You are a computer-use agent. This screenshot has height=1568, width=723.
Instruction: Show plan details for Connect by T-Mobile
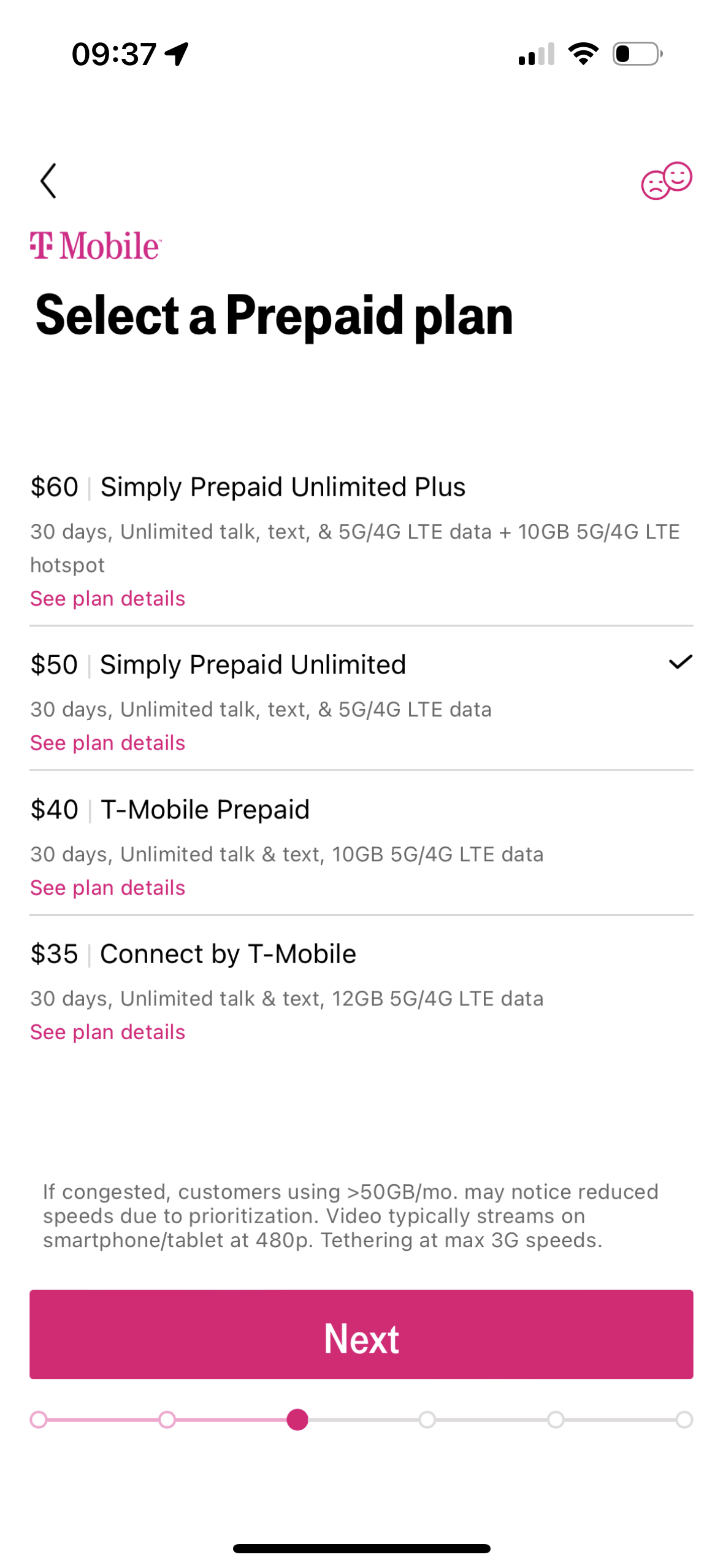pos(108,1031)
